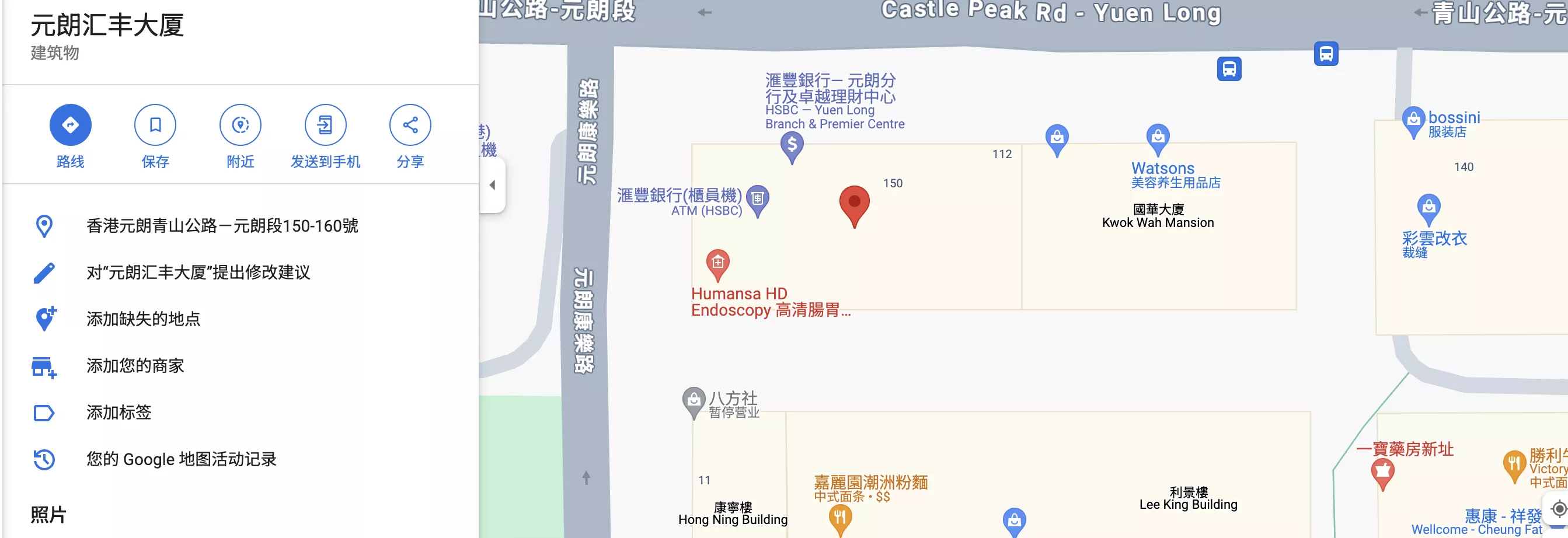This screenshot has width=1568, height=538.
Task: Open the ATM (HSBC) map marker
Action: click(x=757, y=199)
